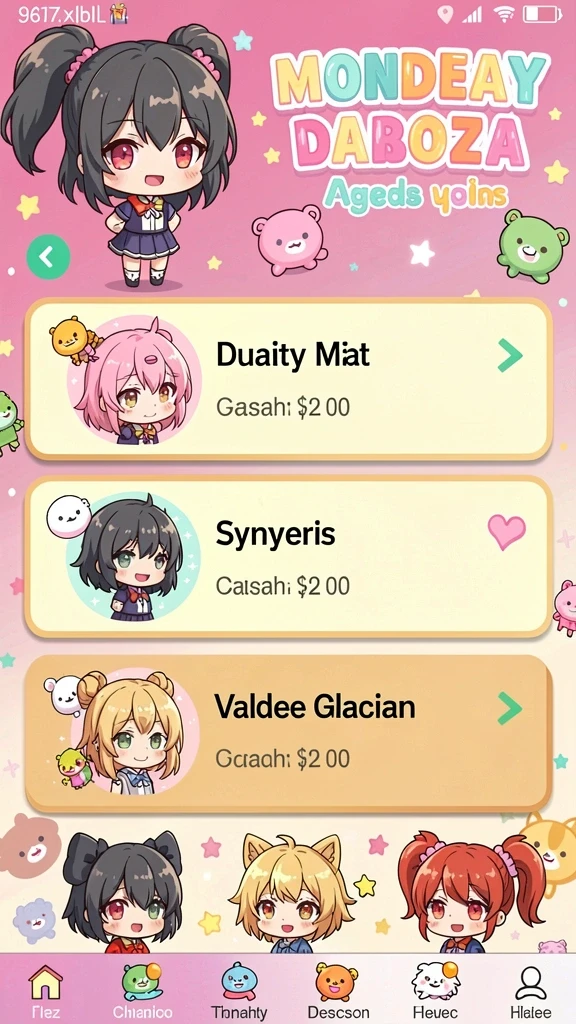The image size is (576, 1024).
Task: Open the Thnahty tab
Action: pos(239,989)
